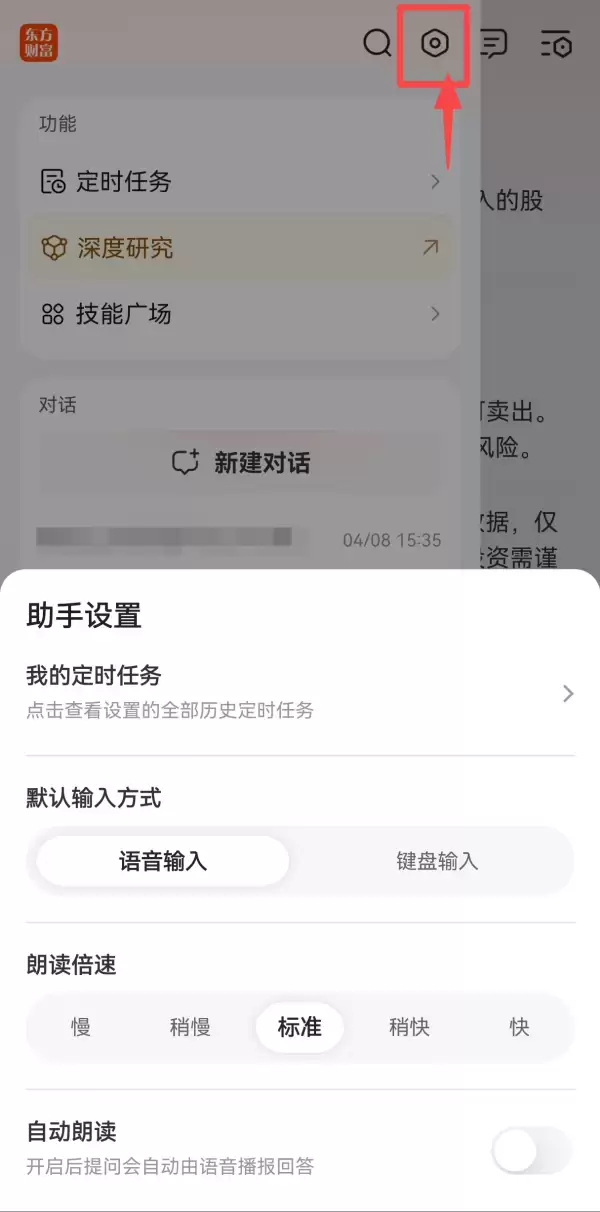Enable the 自动朗读 switch
The height and width of the screenshot is (1212, 600).
533,1150
